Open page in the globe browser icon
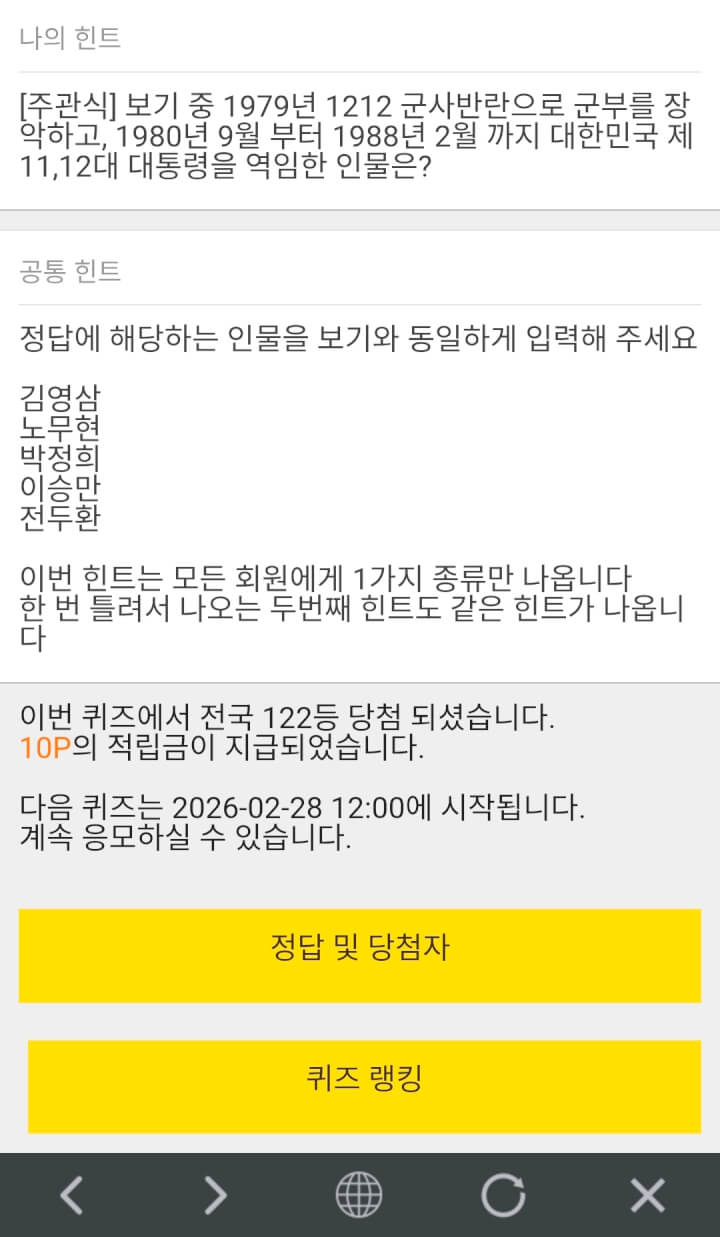The height and width of the screenshot is (1237, 720). [x=359, y=1195]
